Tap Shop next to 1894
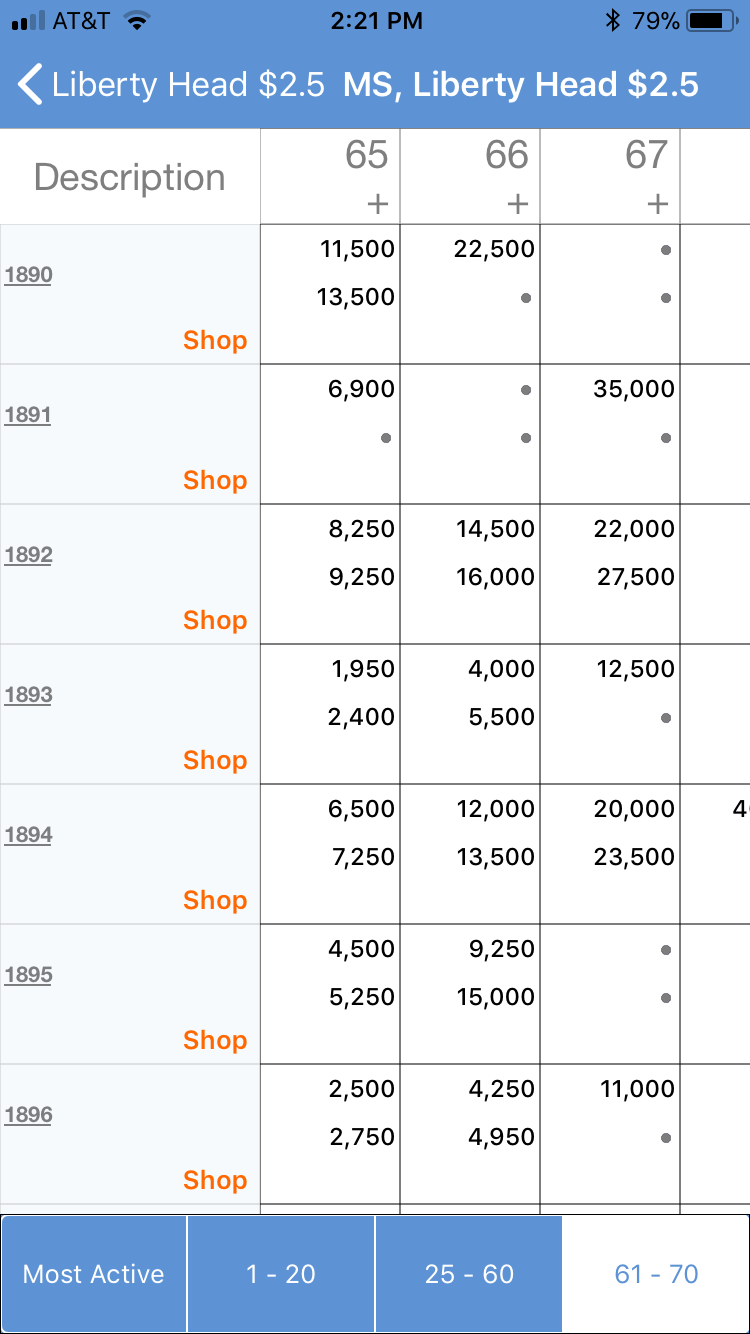Image resolution: width=750 pixels, height=1334 pixels. click(x=215, y=900)
